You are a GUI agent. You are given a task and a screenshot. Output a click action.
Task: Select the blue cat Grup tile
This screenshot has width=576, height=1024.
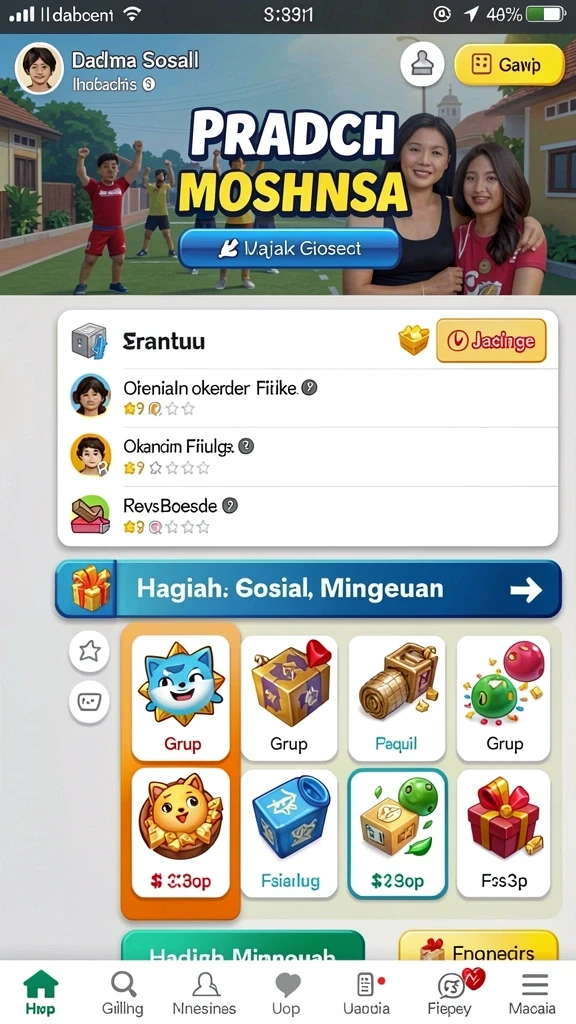181,698
